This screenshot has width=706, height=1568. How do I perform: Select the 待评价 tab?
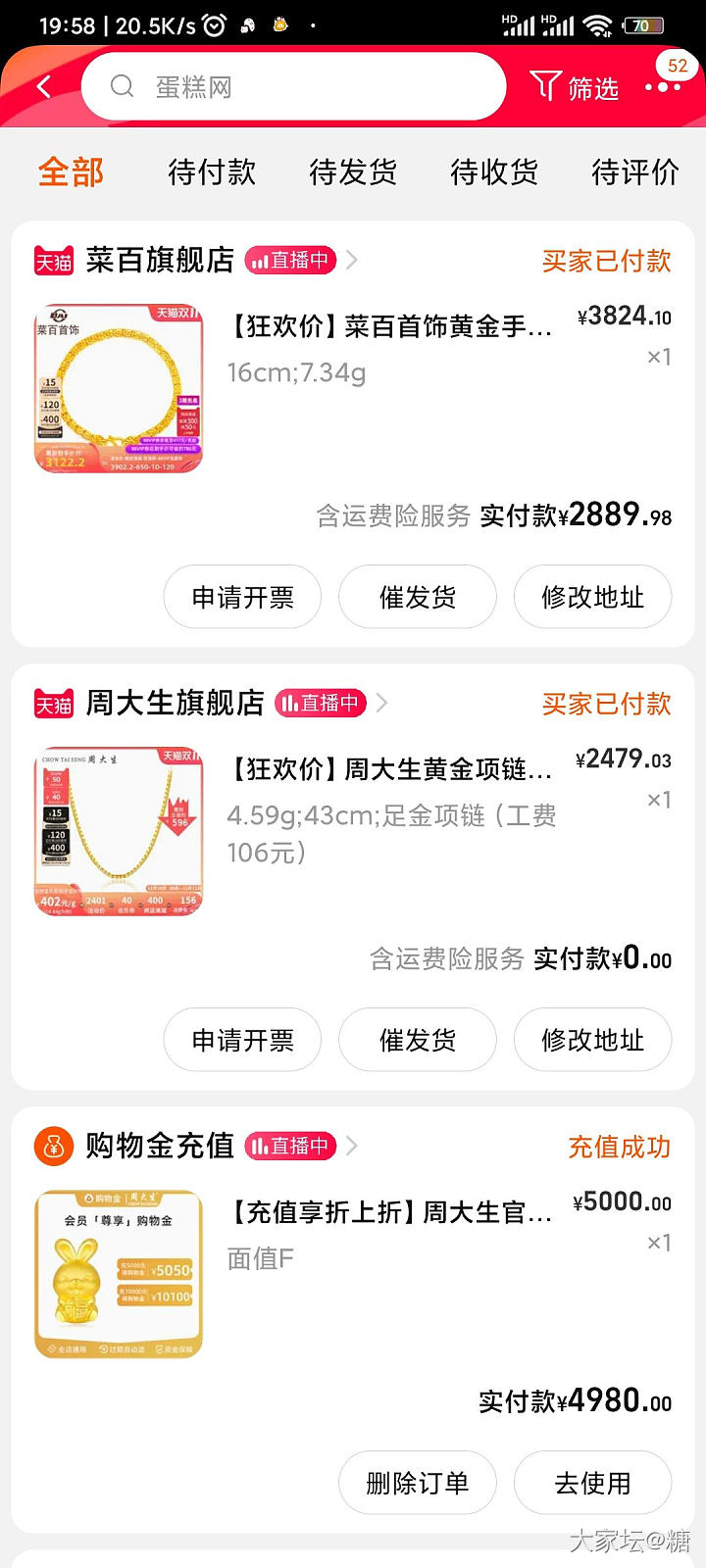coord(635,172)
